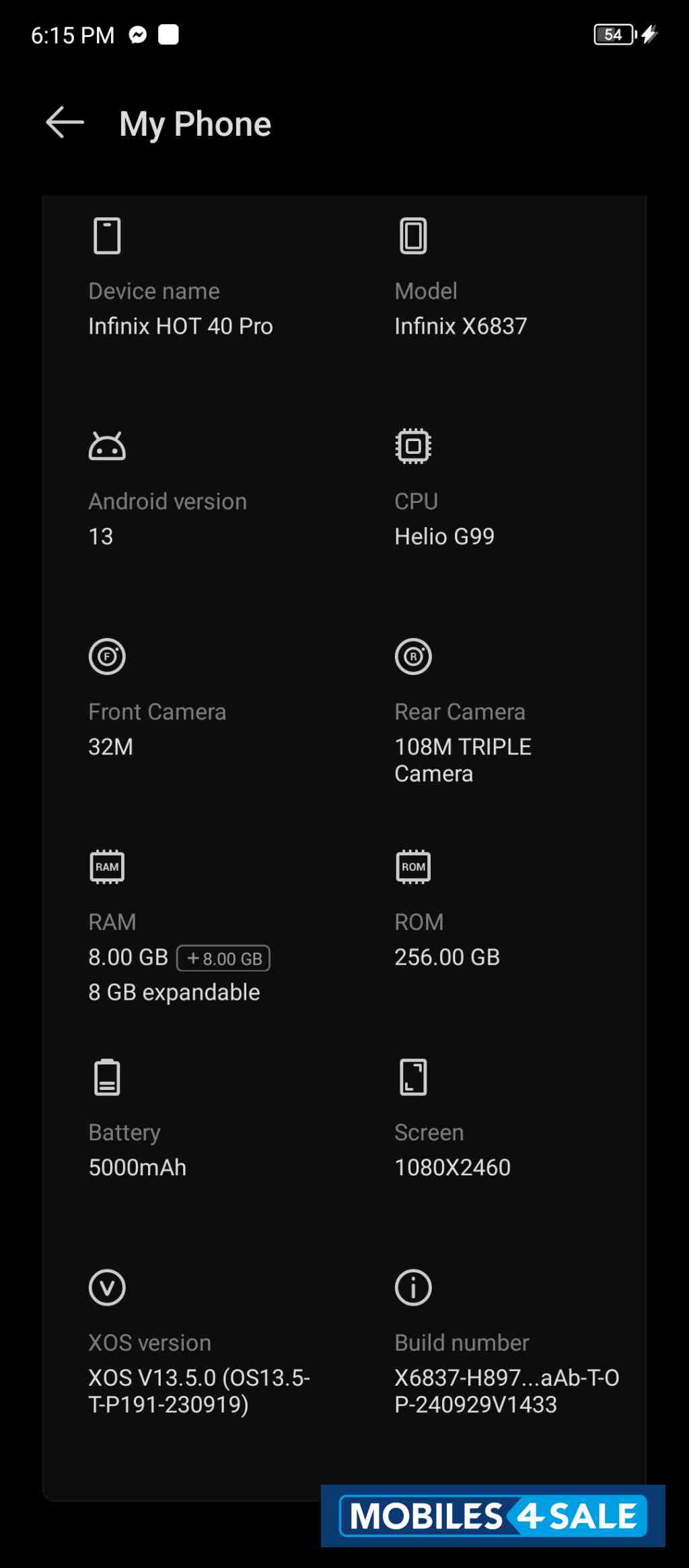
Task: Tap the CPU chip icon for Helio G99
Action: coord(413,445)
